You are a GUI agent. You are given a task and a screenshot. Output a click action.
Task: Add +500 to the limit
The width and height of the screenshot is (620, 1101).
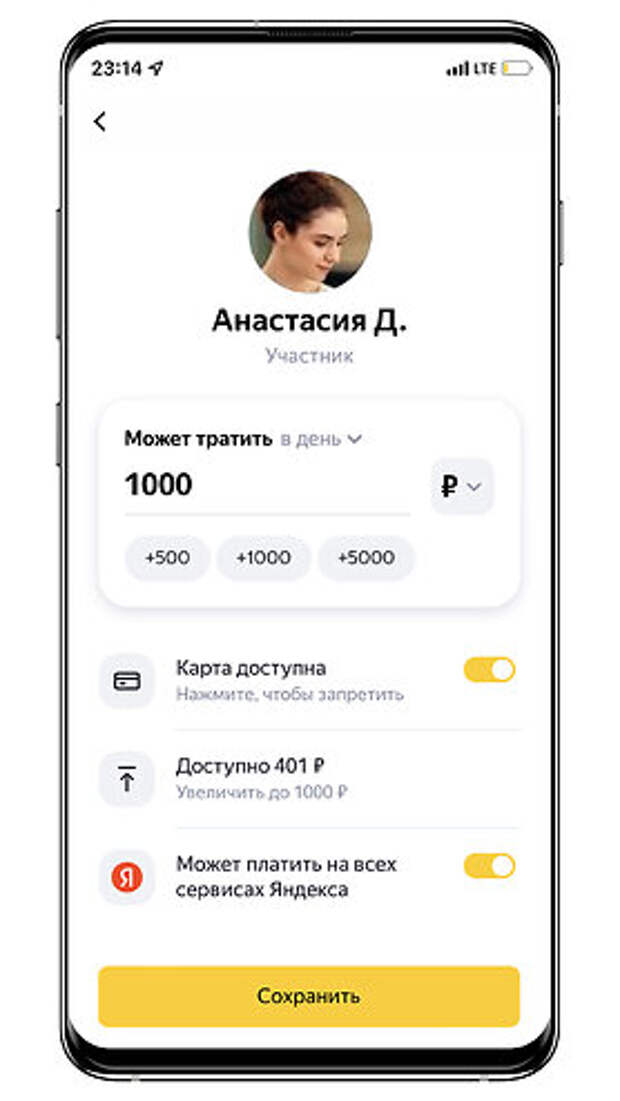tap(167, 558)
